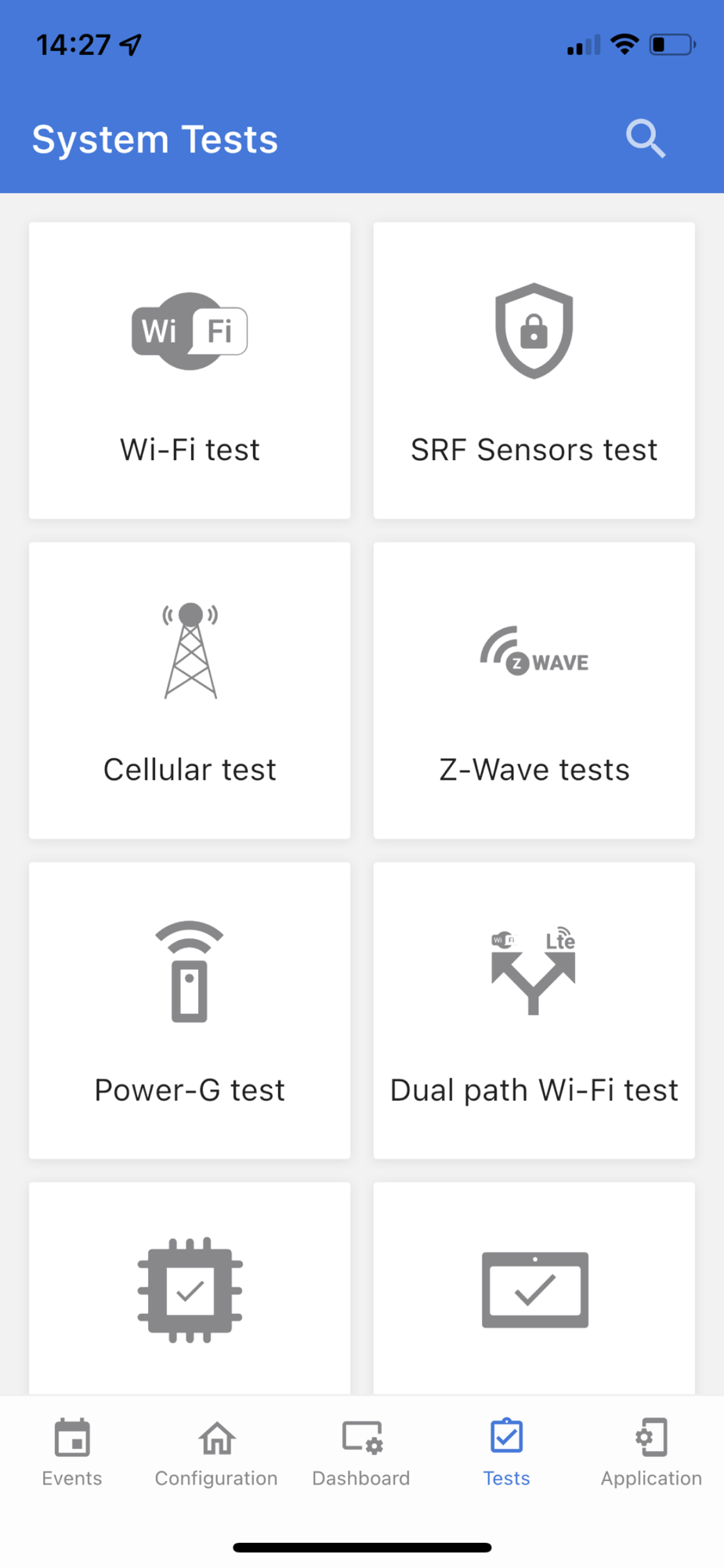This screenshot has height=1568, width=724.
Task: Switch to the Application tab
Action: click(651, 1453)
